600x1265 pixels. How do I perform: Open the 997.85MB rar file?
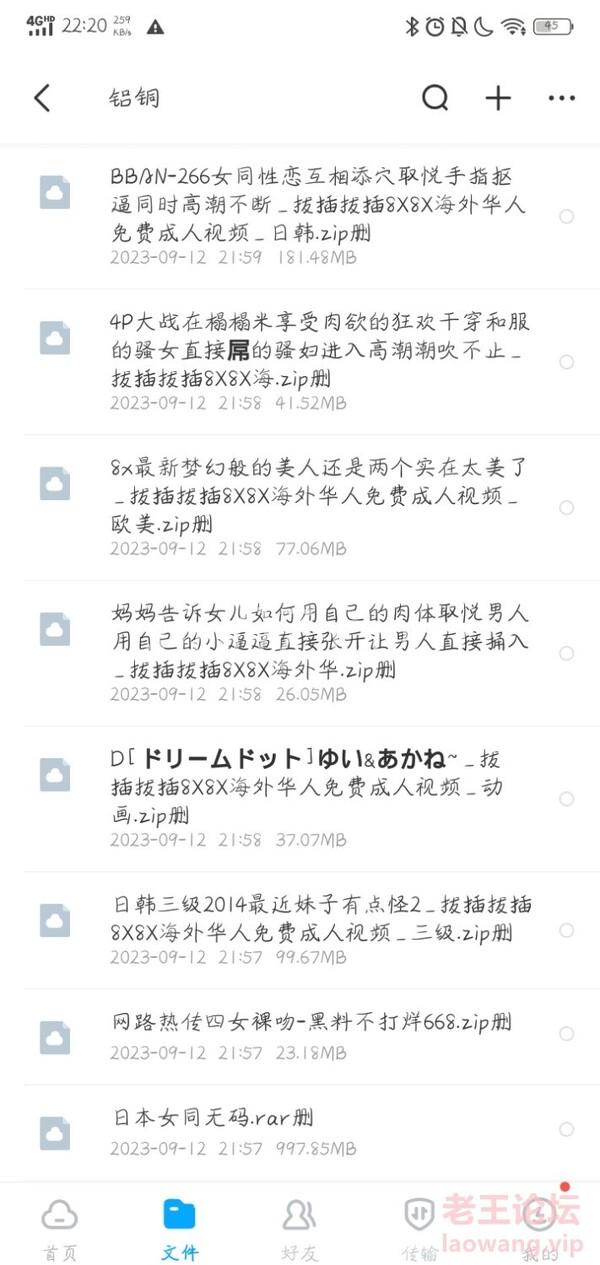pyautogui.click(x=300, y=1128)
